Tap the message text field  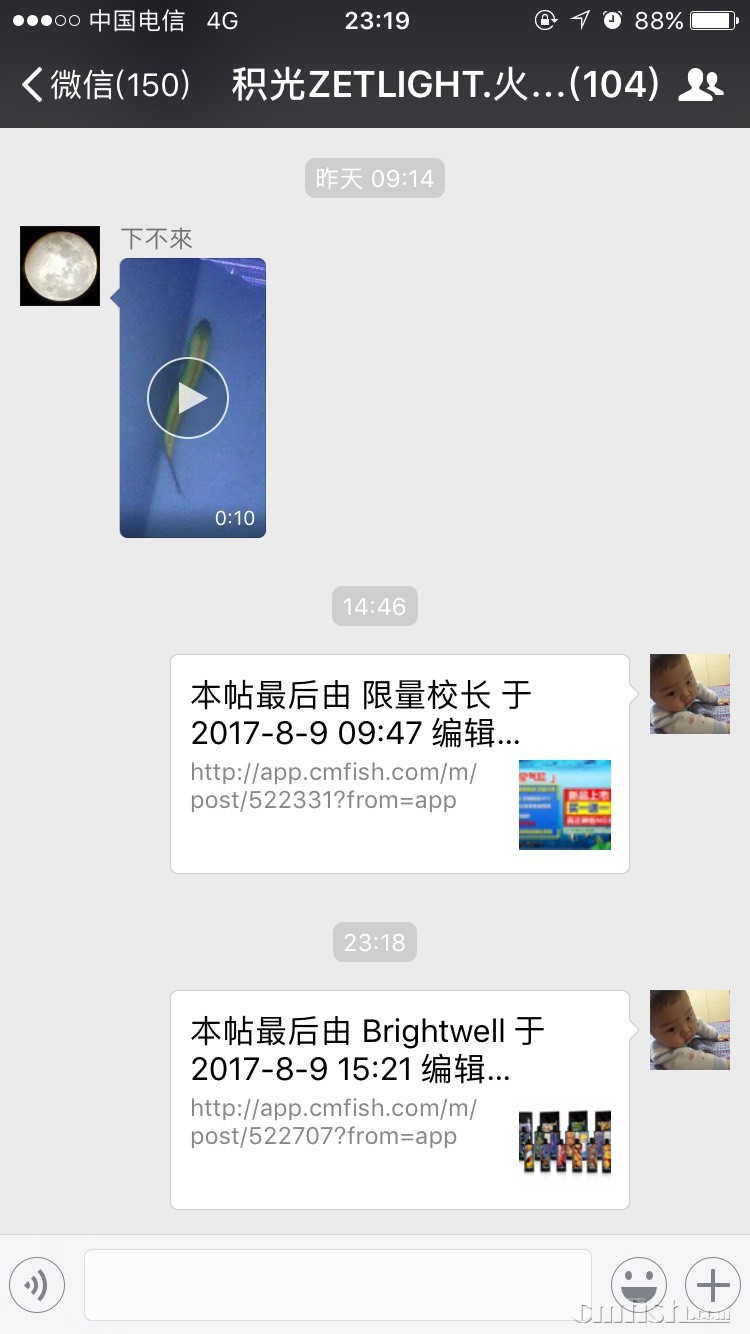(338, 1284)
